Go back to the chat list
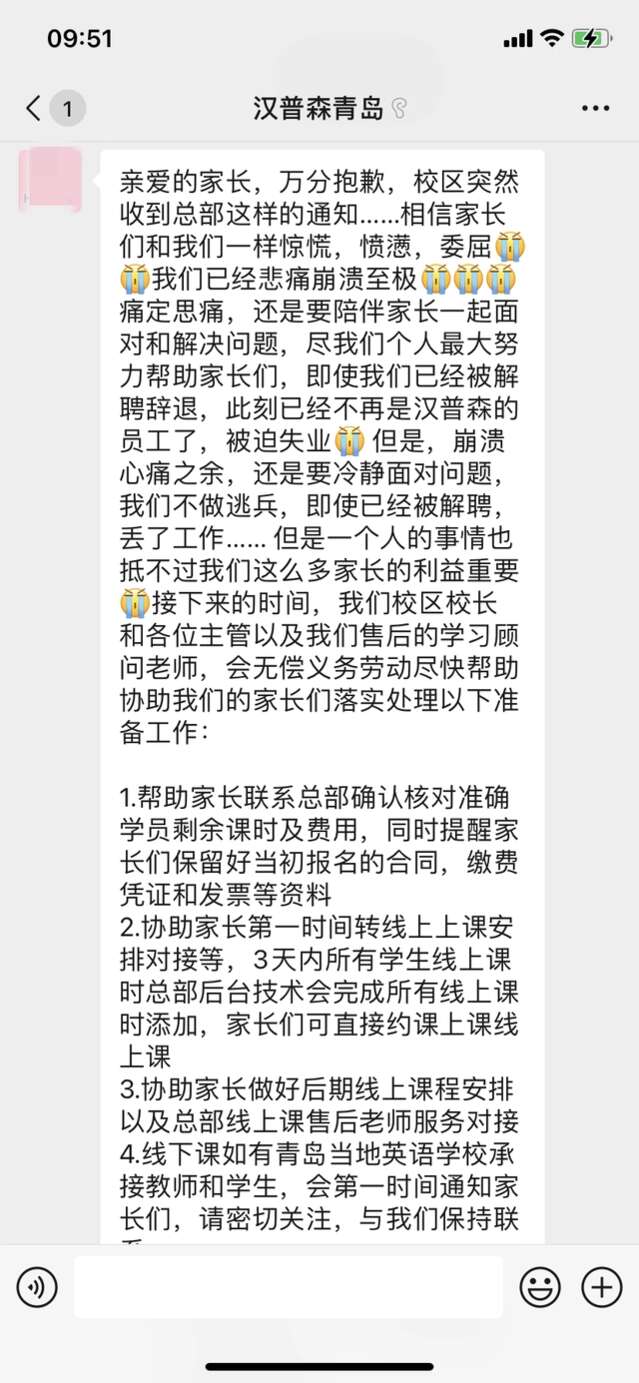This screenshot has width=639, height=1383. 35,108
